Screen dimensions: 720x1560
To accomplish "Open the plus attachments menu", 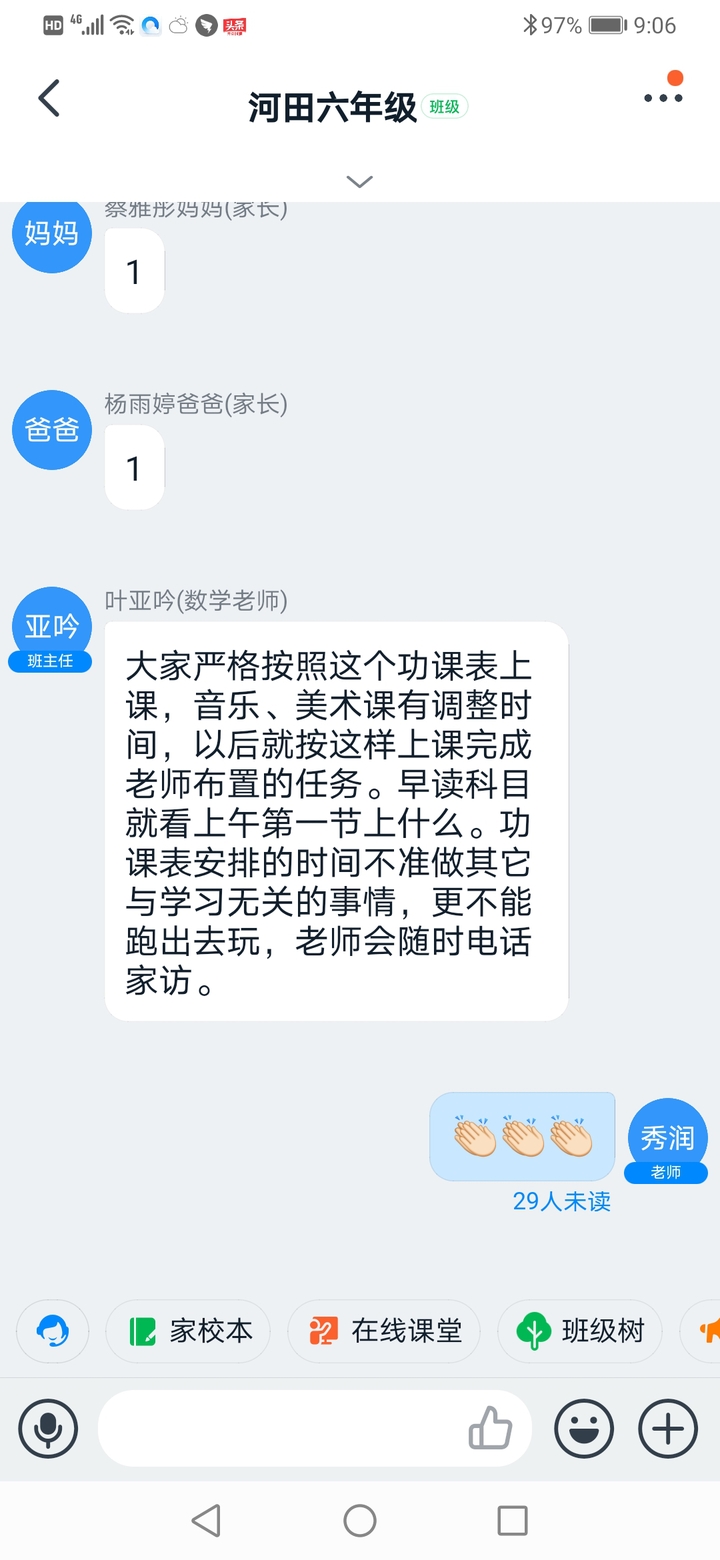I will tap(668, 1428).
